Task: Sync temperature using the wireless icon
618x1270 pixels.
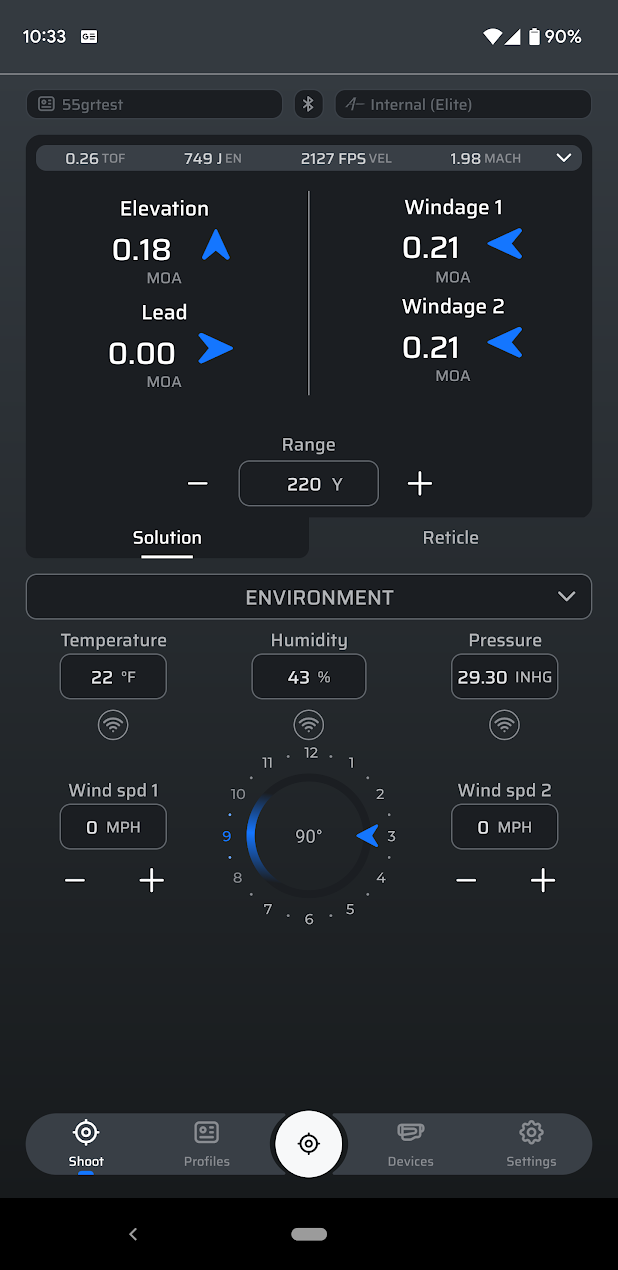Action: (x=113, y=725)
